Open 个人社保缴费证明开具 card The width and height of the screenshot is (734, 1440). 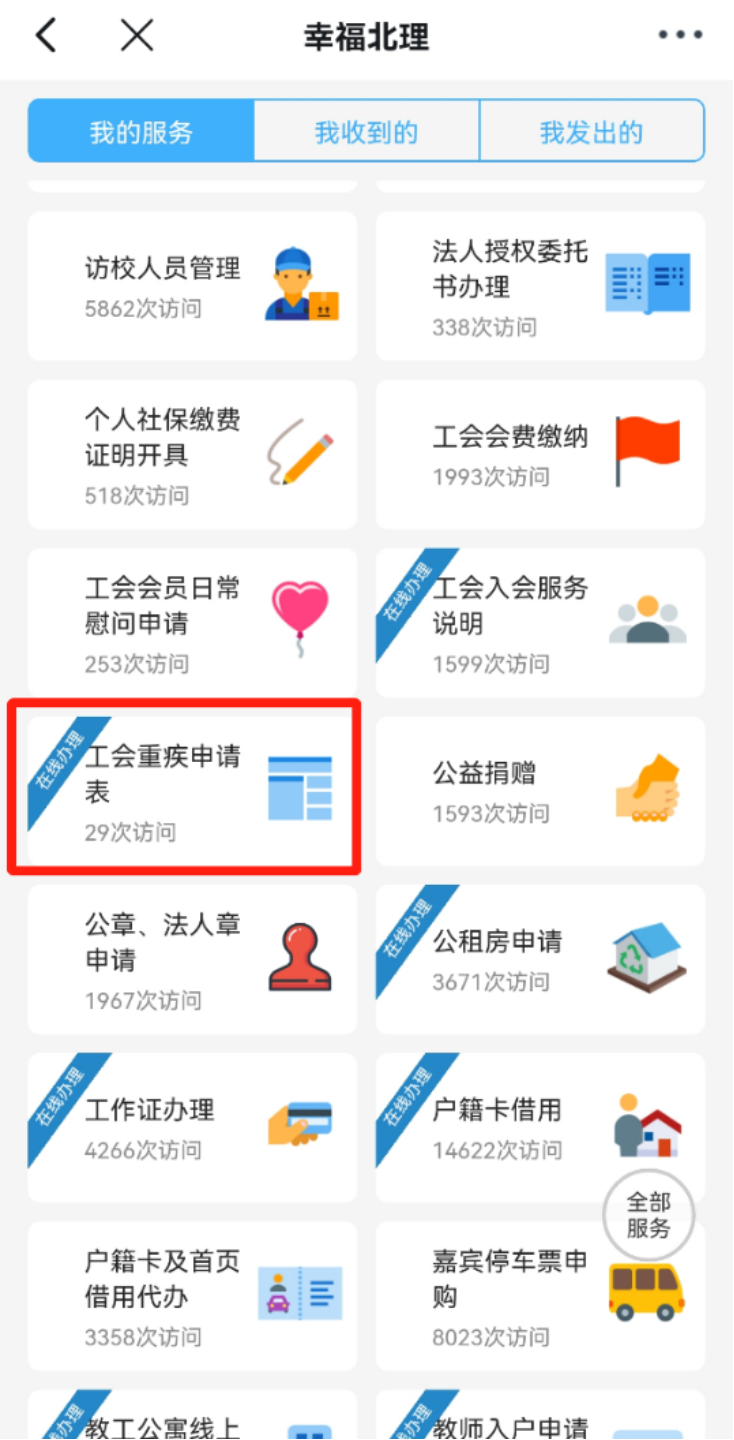click(x=192, y=454)
